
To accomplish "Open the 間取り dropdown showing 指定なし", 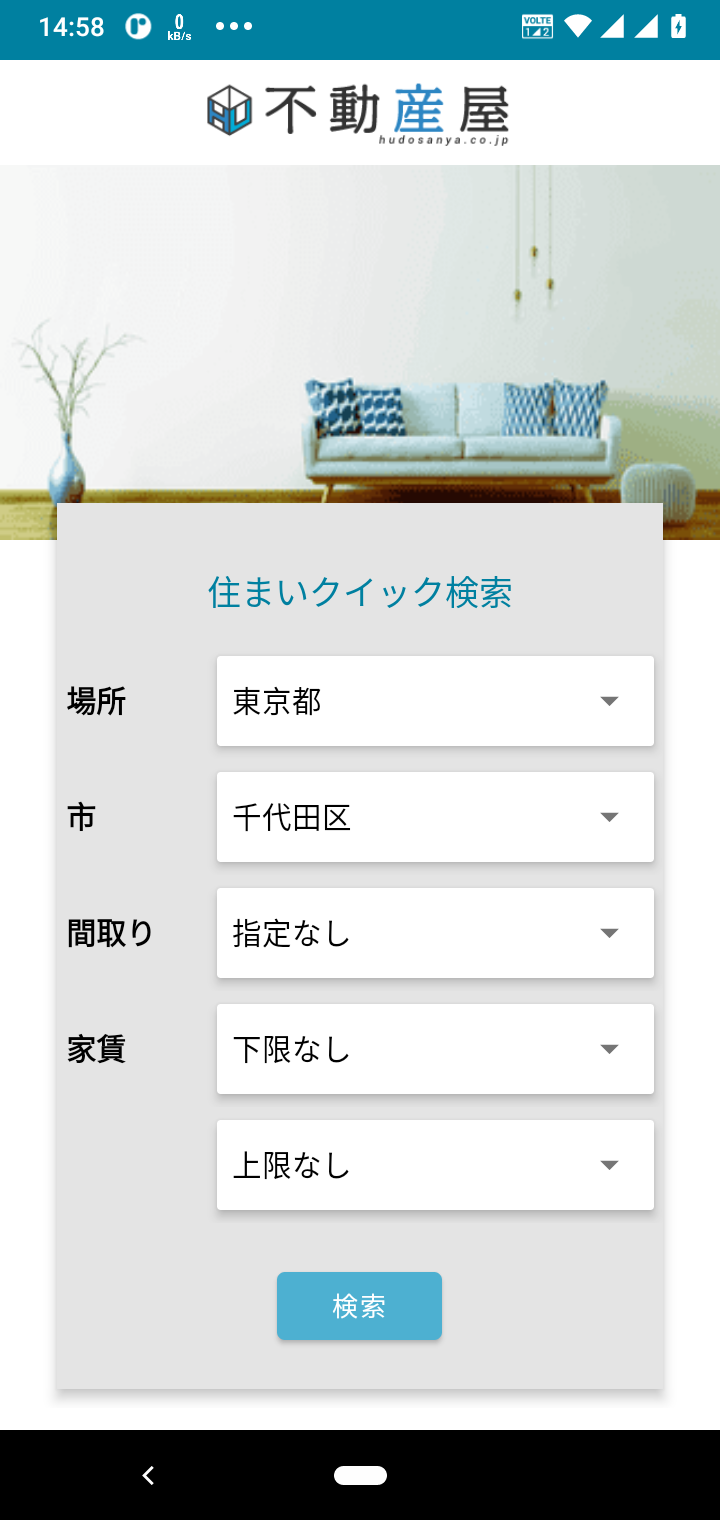I will point(435,933).
